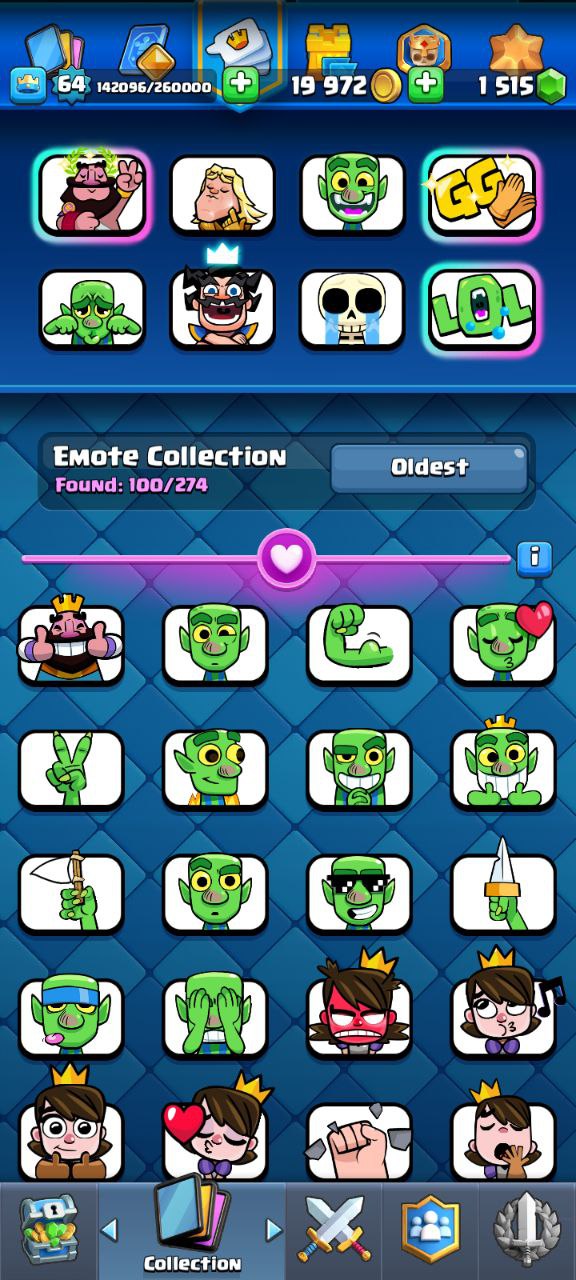Tap the left arrow beside Collection
This screenshot has height=1280, width=576.
tap(109, 1229)
